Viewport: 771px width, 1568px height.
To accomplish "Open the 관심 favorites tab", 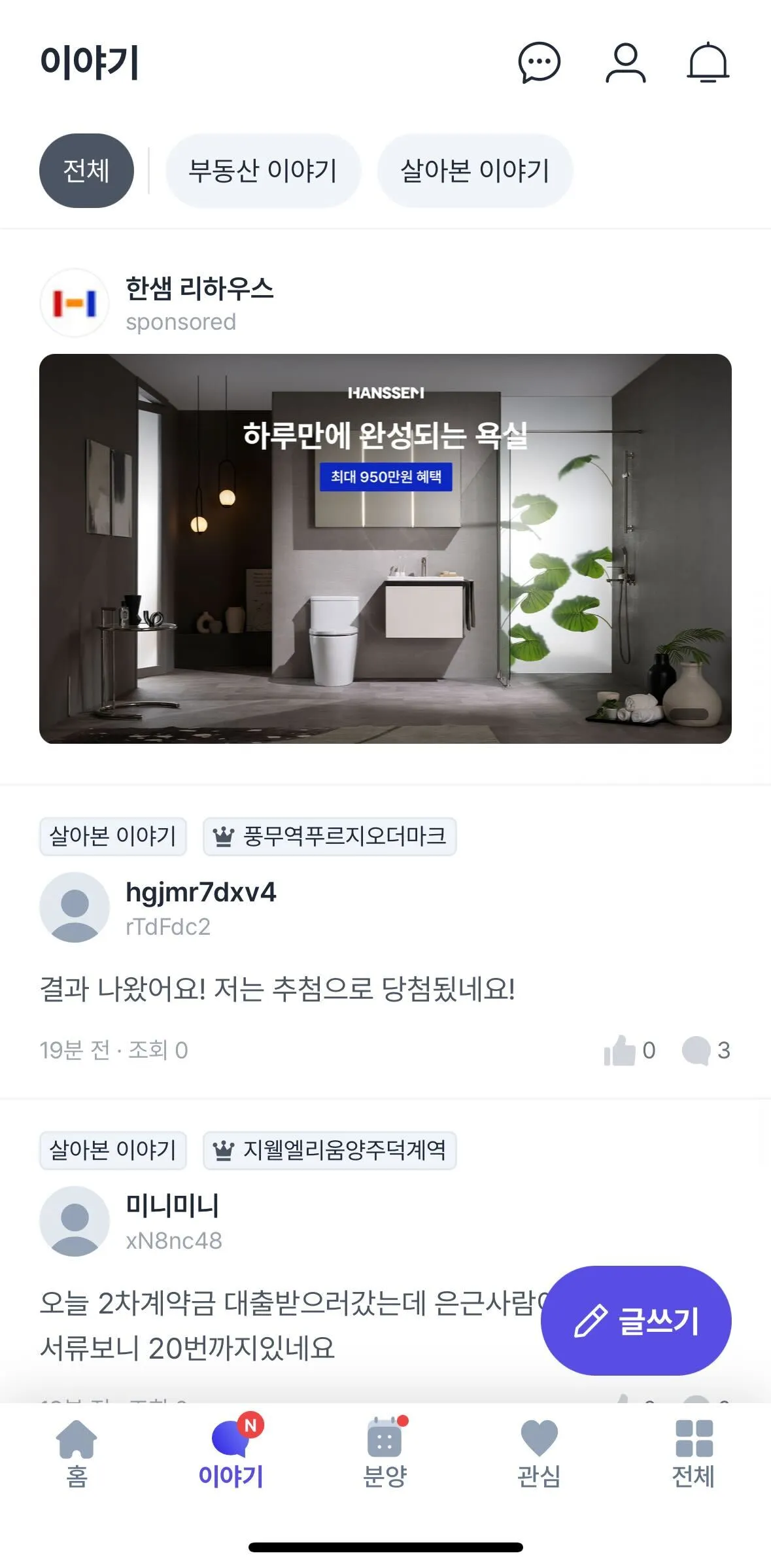I will point(539,1453).
